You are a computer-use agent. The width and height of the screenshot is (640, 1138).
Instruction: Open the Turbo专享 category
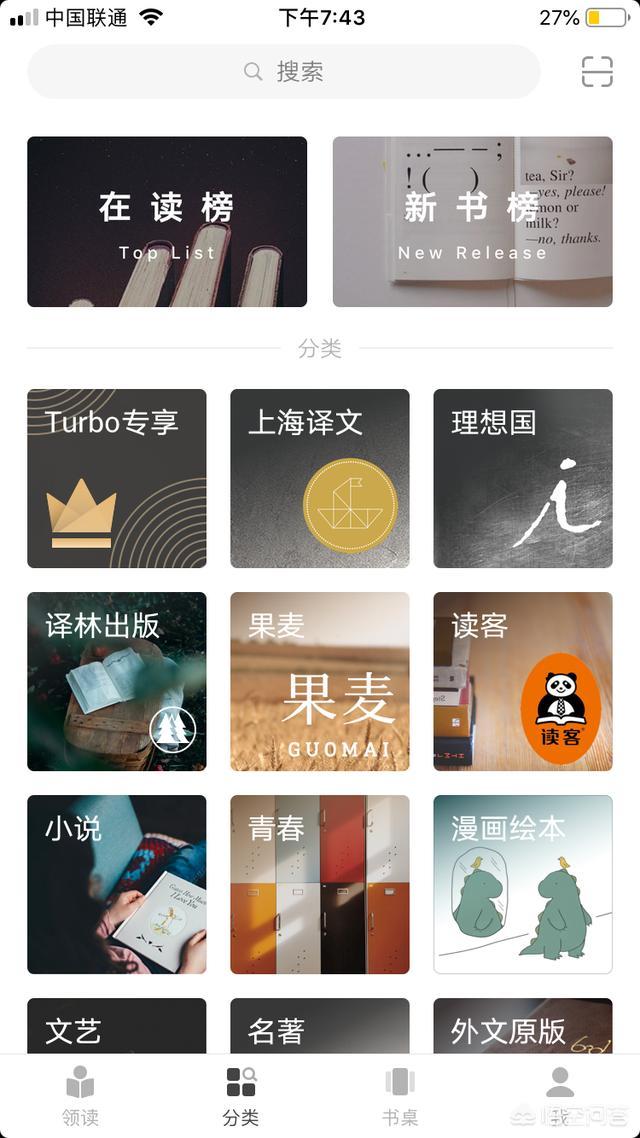pyautogui.click(x=117, y=478)
